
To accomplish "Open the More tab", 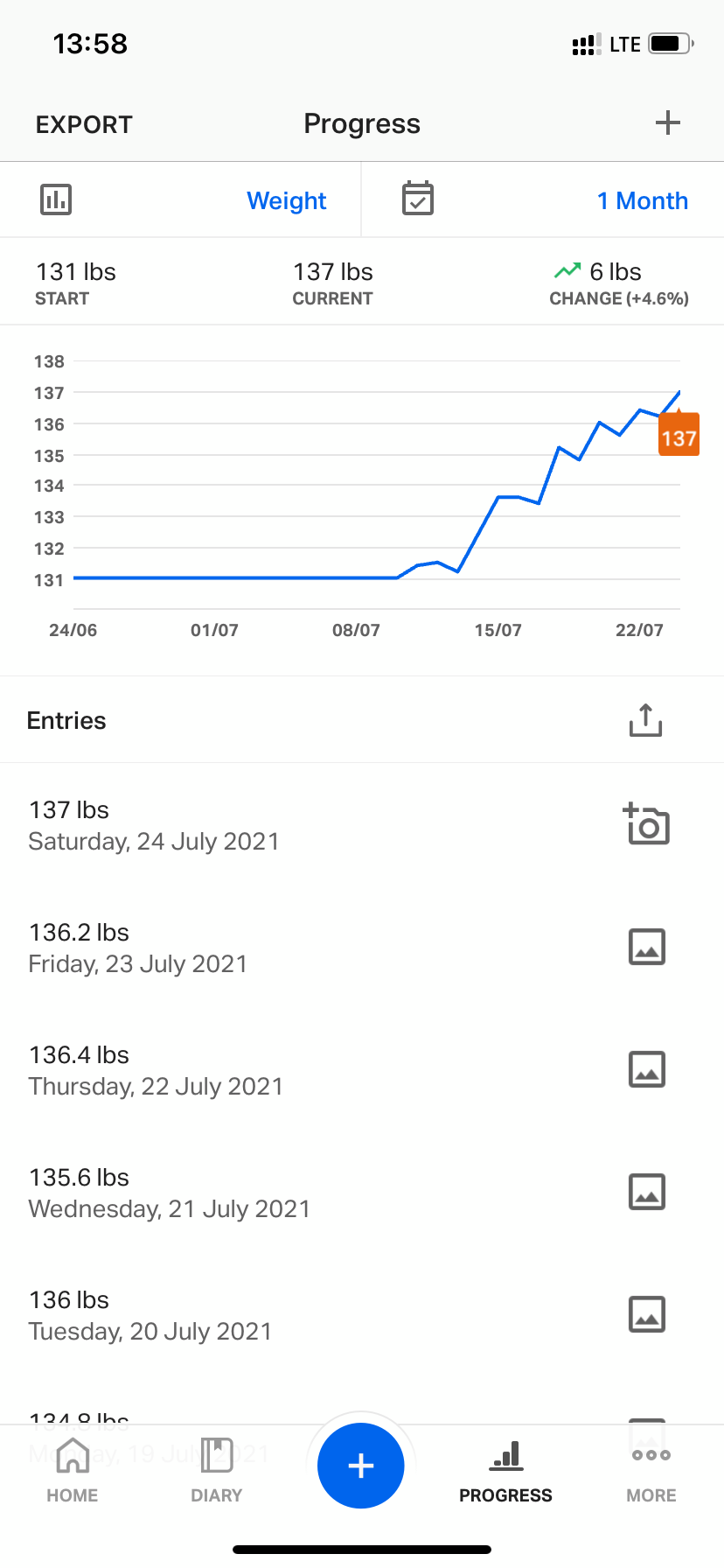I will (651, 1471).
